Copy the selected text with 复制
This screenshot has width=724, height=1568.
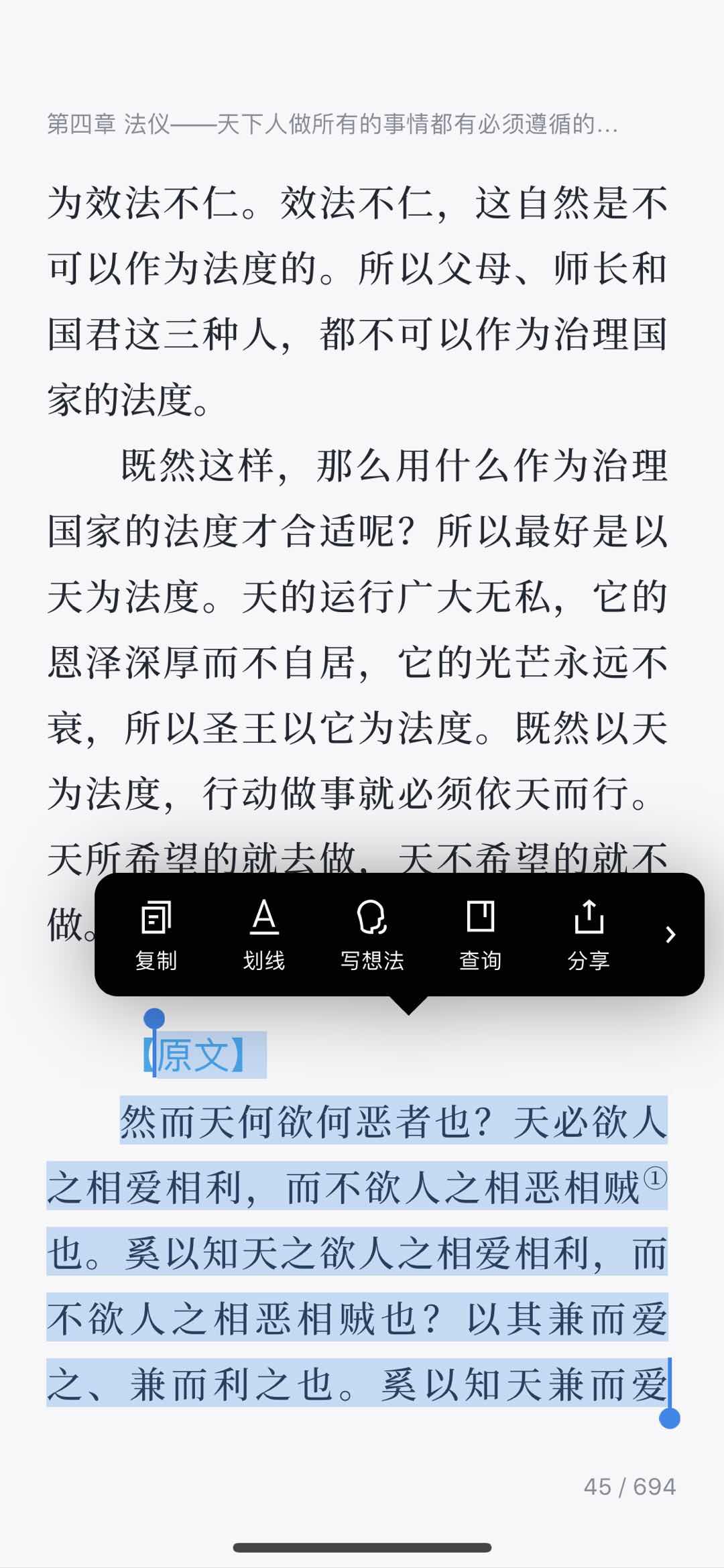(x=156, y=934)
